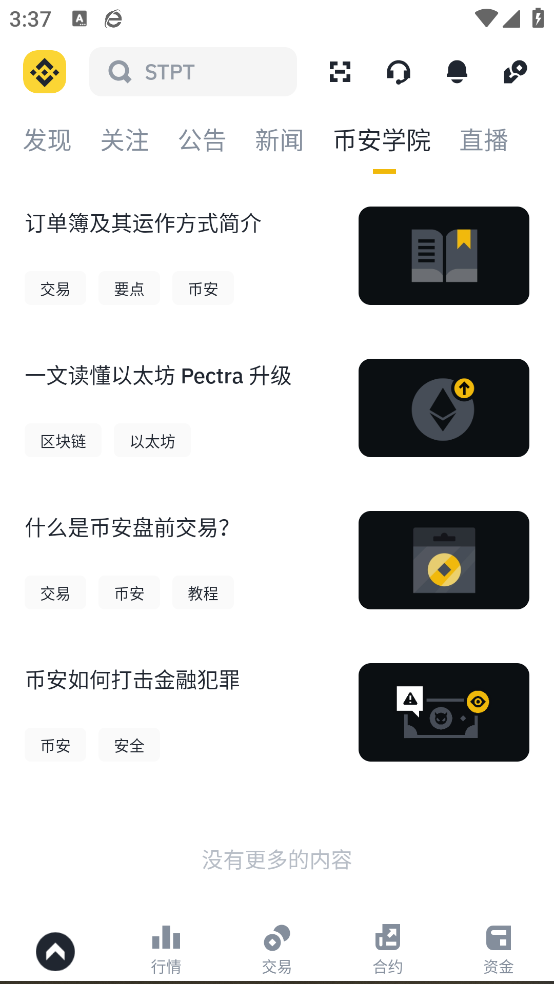Go to 交易 in bottom navigation
The image size is (554, 984).
point(277,949)
